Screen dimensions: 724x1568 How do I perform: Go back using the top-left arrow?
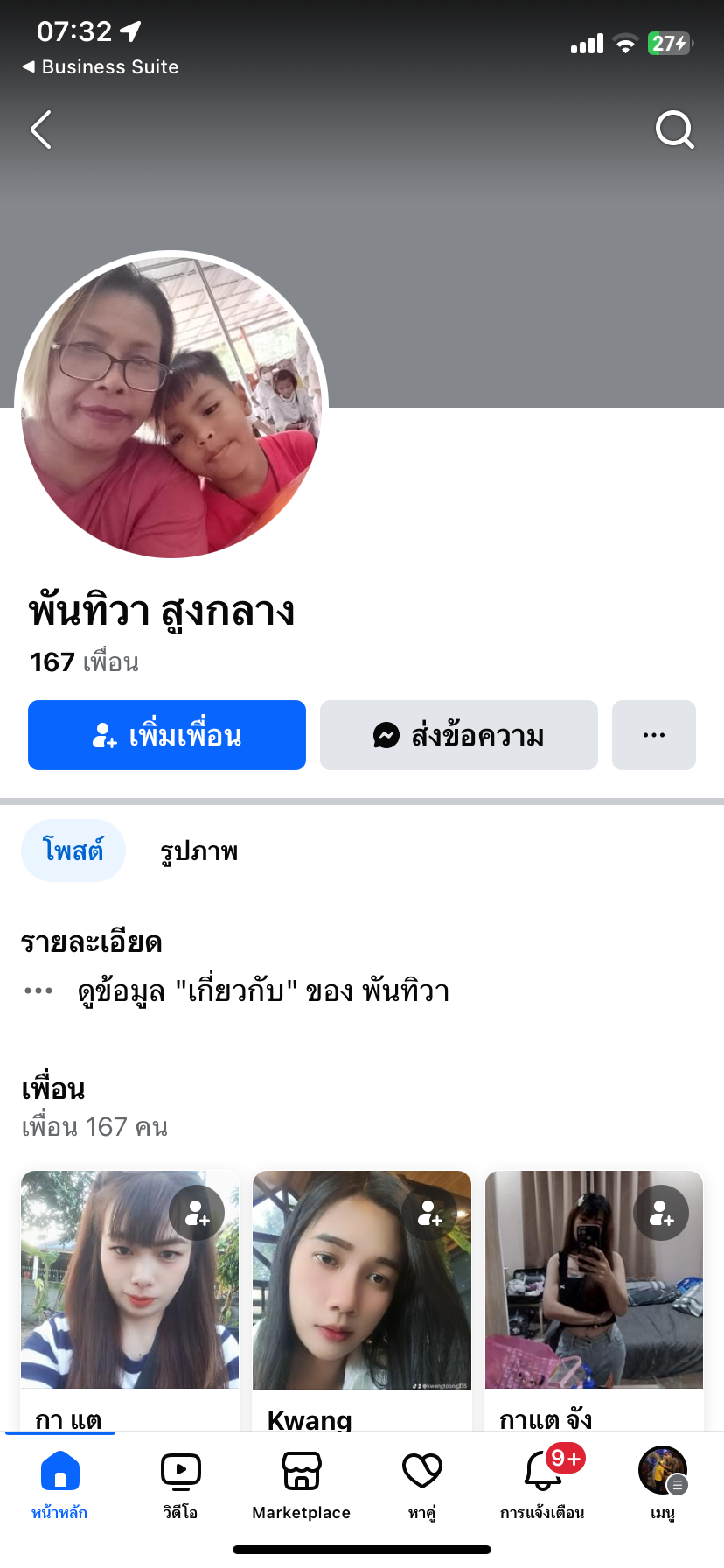[41, 130]
